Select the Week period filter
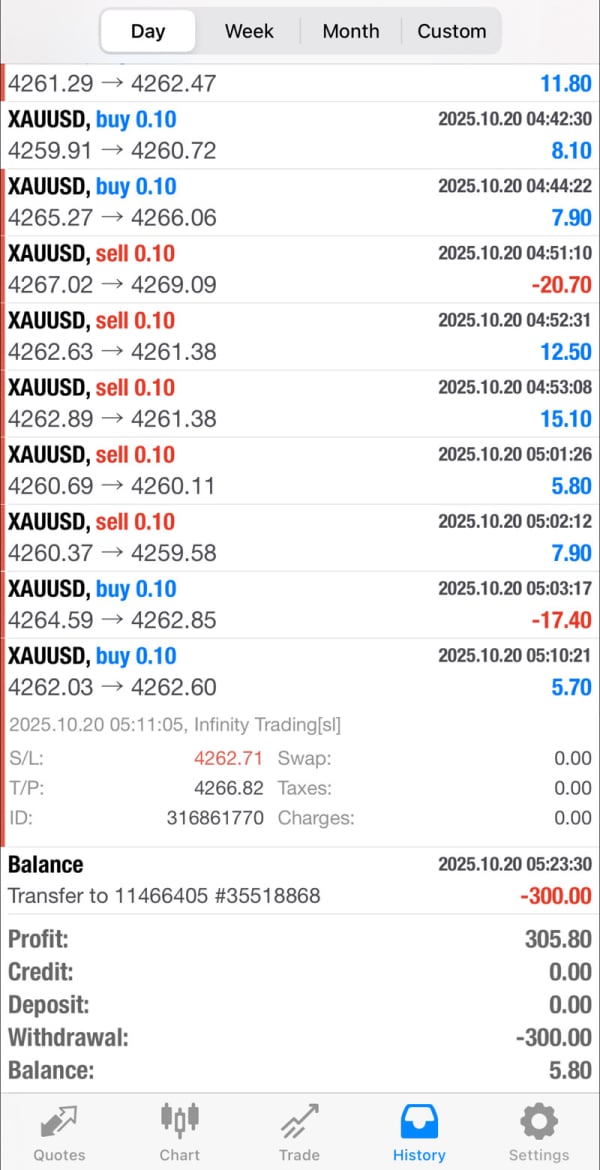 249,31
